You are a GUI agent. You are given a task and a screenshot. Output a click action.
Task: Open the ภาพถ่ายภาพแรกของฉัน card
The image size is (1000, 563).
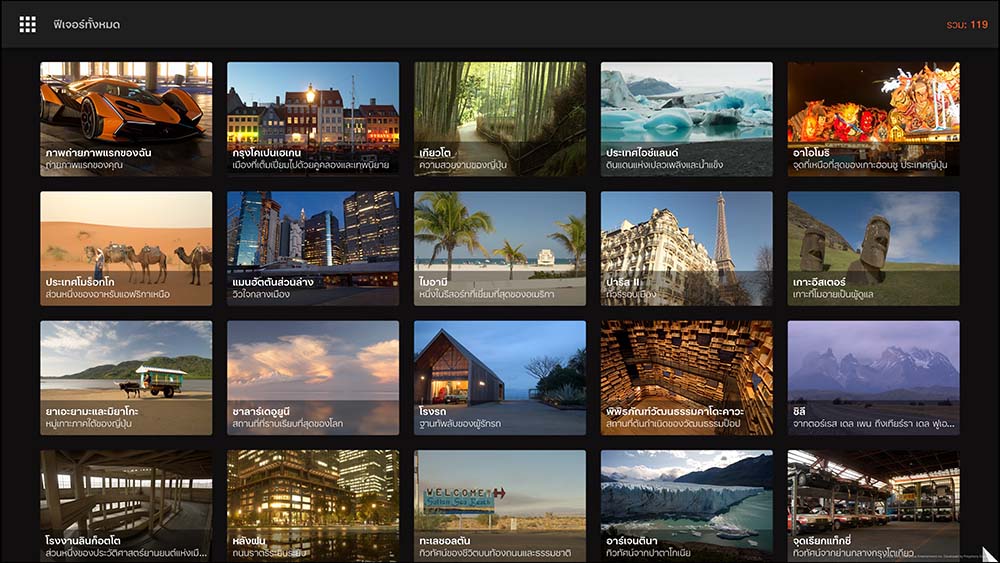[126, 118]
